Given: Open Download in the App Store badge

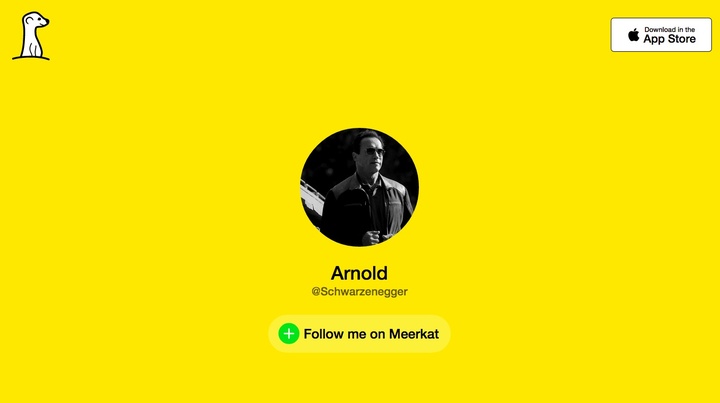Looking at the screenshot, I should [661, 35].
